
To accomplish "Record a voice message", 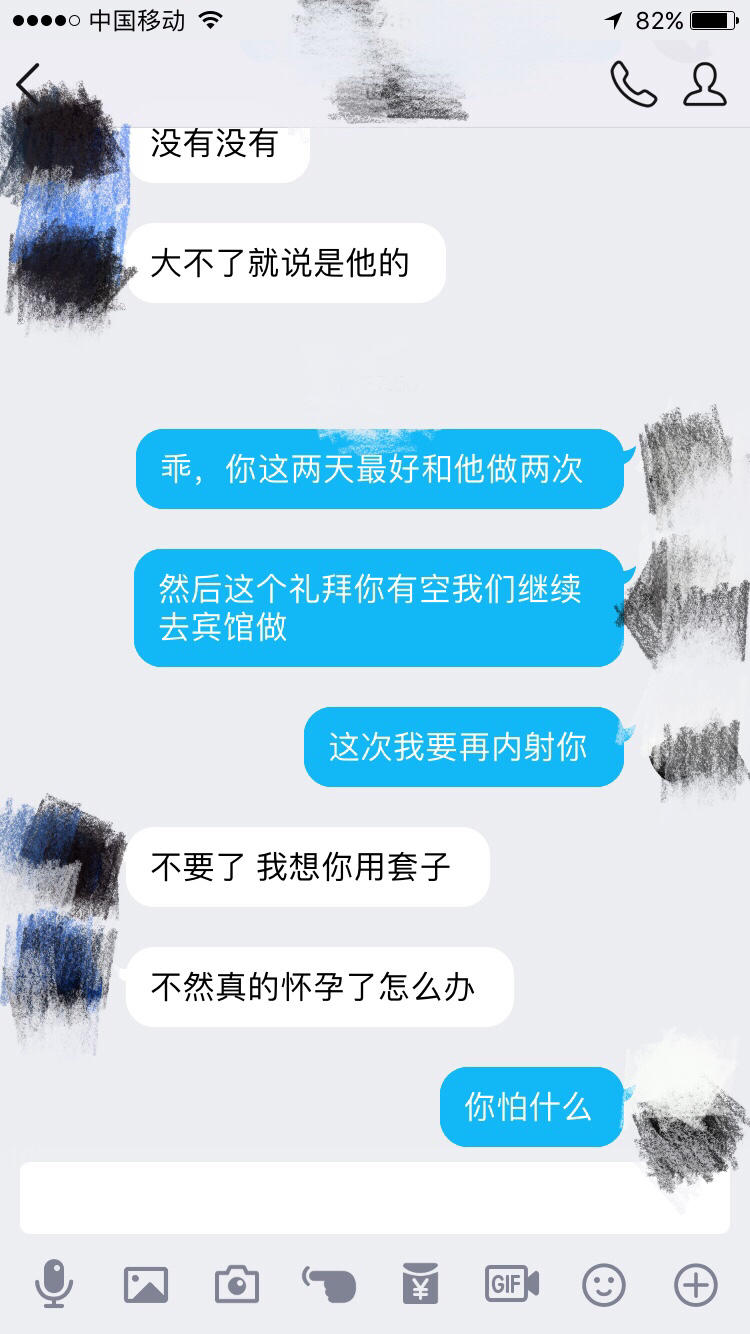I will [54, 1284].
